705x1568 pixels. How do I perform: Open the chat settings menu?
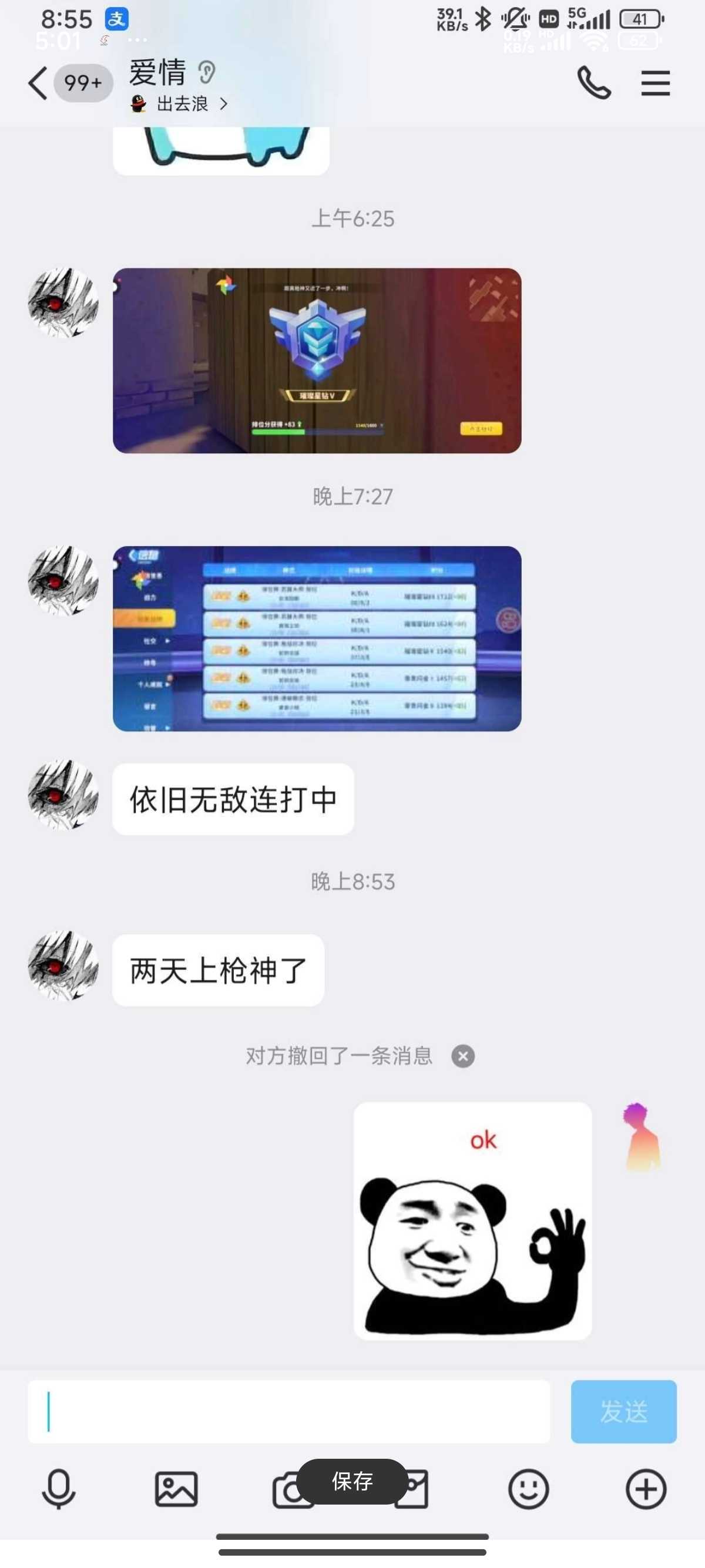(655, 83)
